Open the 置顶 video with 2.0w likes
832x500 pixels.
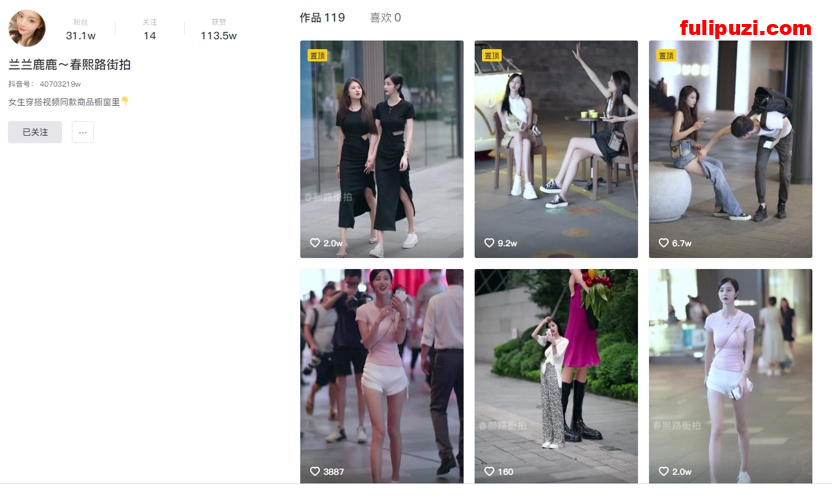382,149
